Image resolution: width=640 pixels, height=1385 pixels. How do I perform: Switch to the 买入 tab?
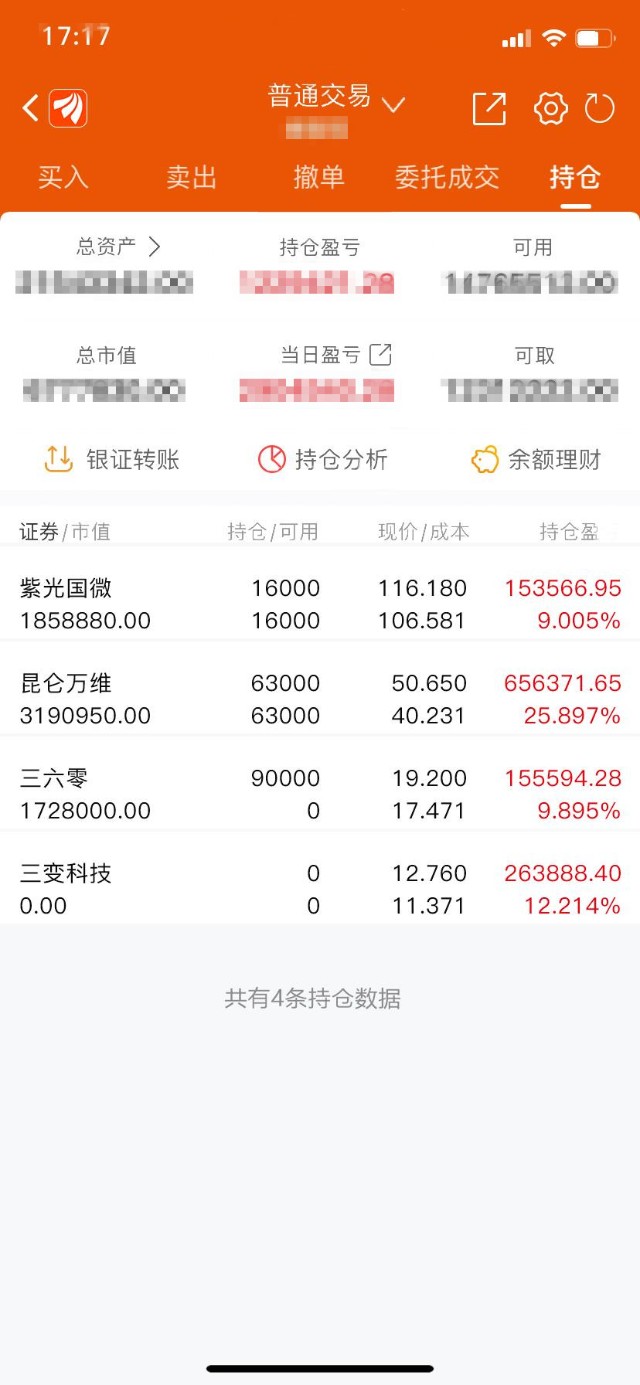pos(63,178)
